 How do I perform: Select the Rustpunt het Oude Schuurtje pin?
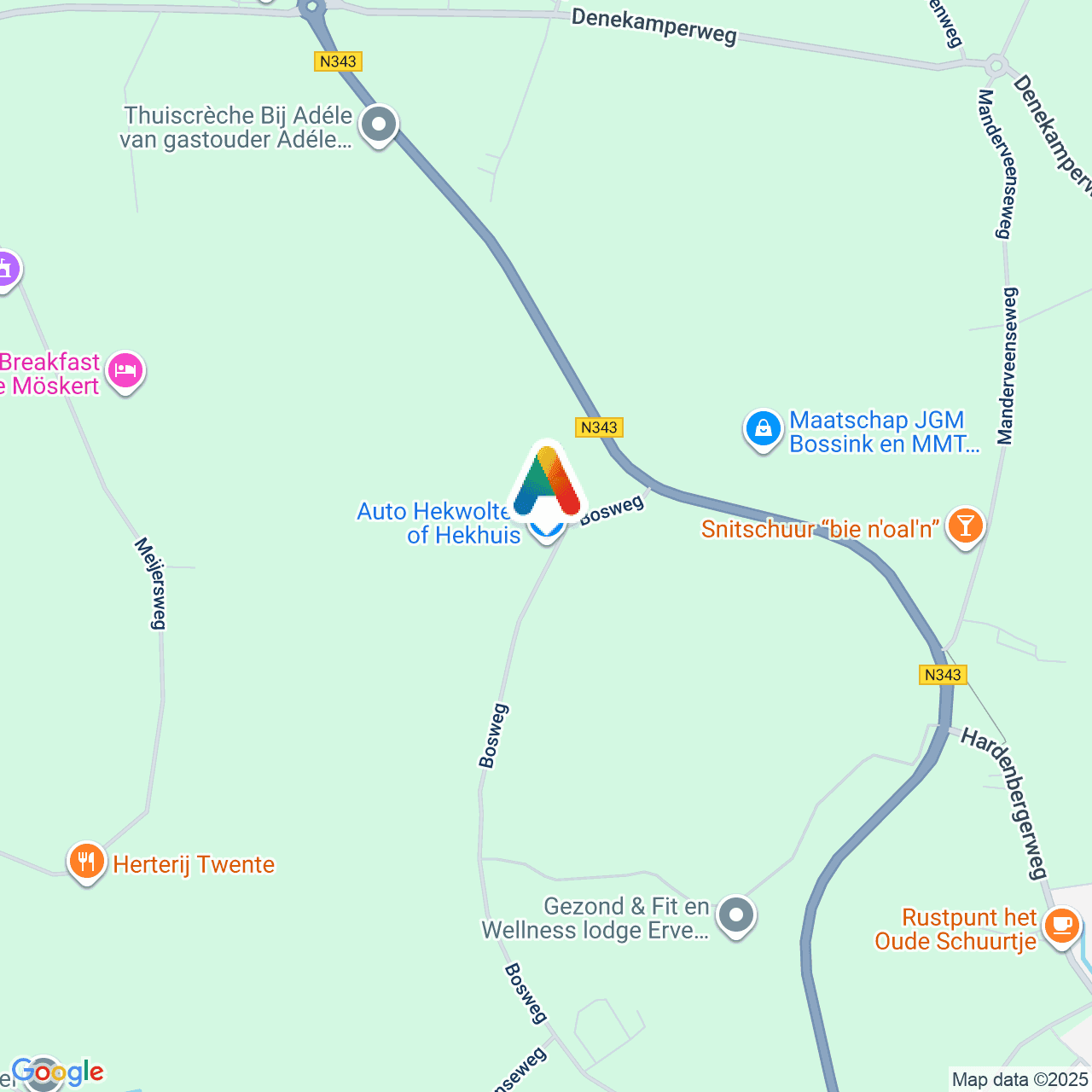pyautogui.click(x=1061, y=926)
